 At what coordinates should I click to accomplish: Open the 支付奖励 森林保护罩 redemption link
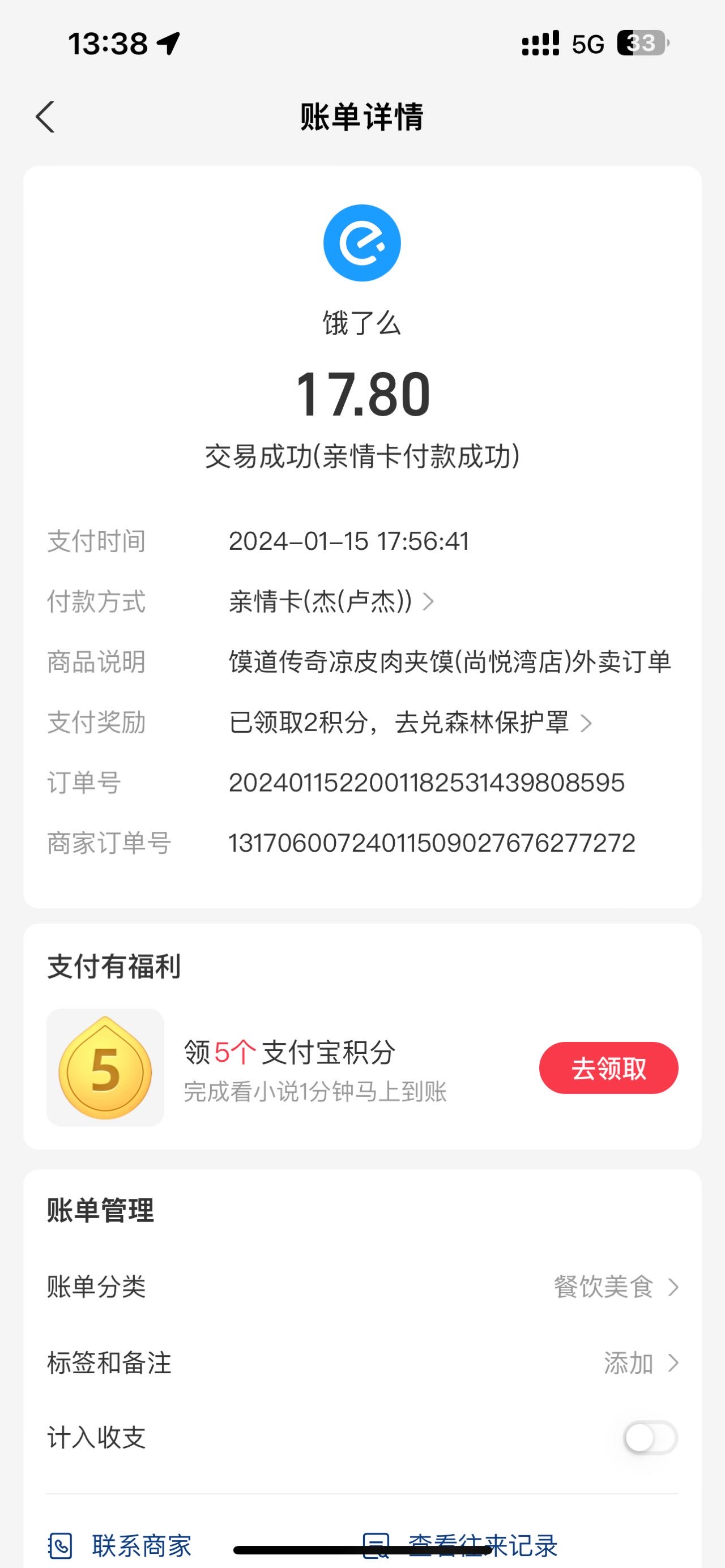(x=410, y=723)
